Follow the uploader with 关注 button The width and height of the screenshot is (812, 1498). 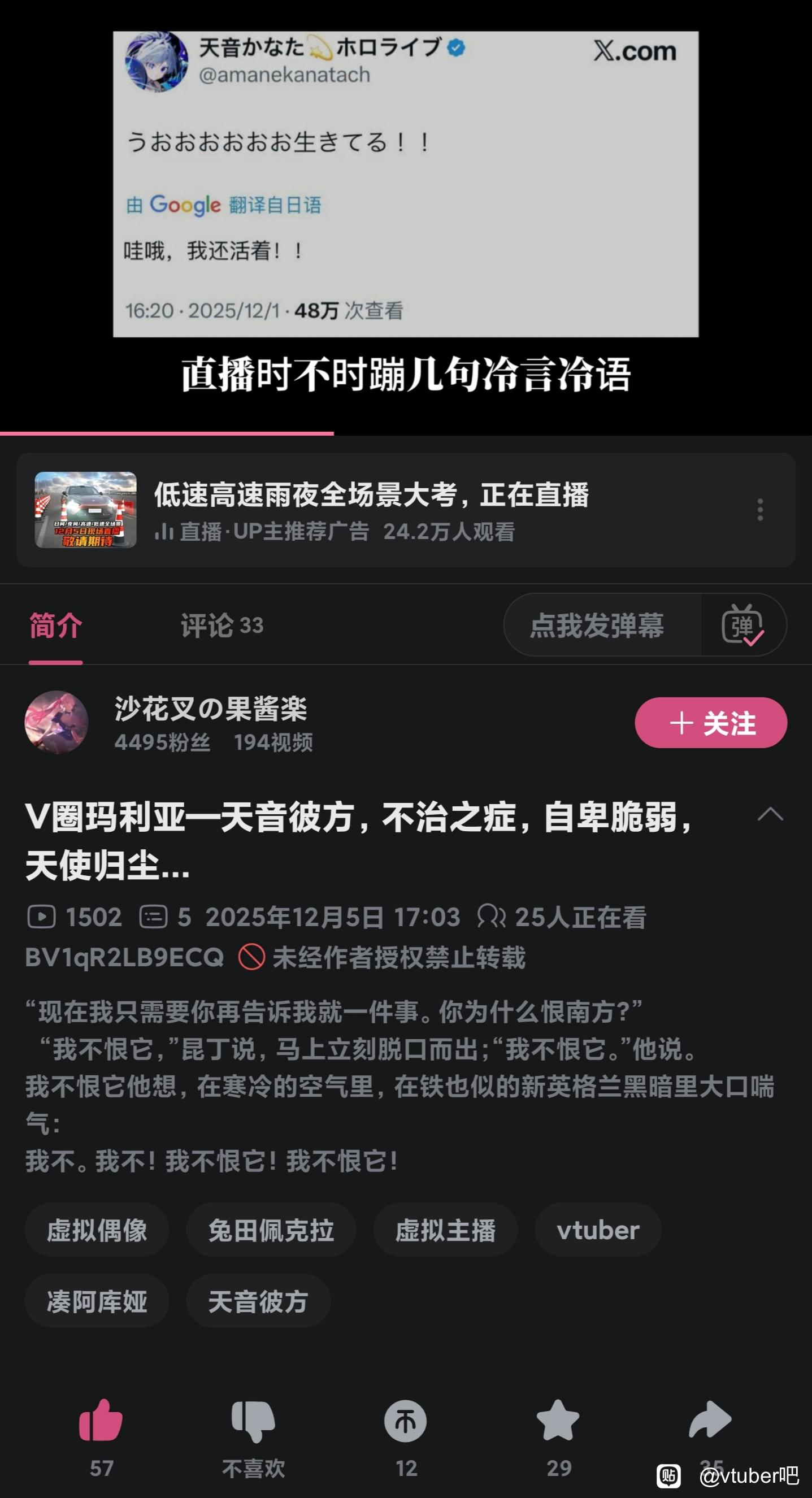[710, 723]
